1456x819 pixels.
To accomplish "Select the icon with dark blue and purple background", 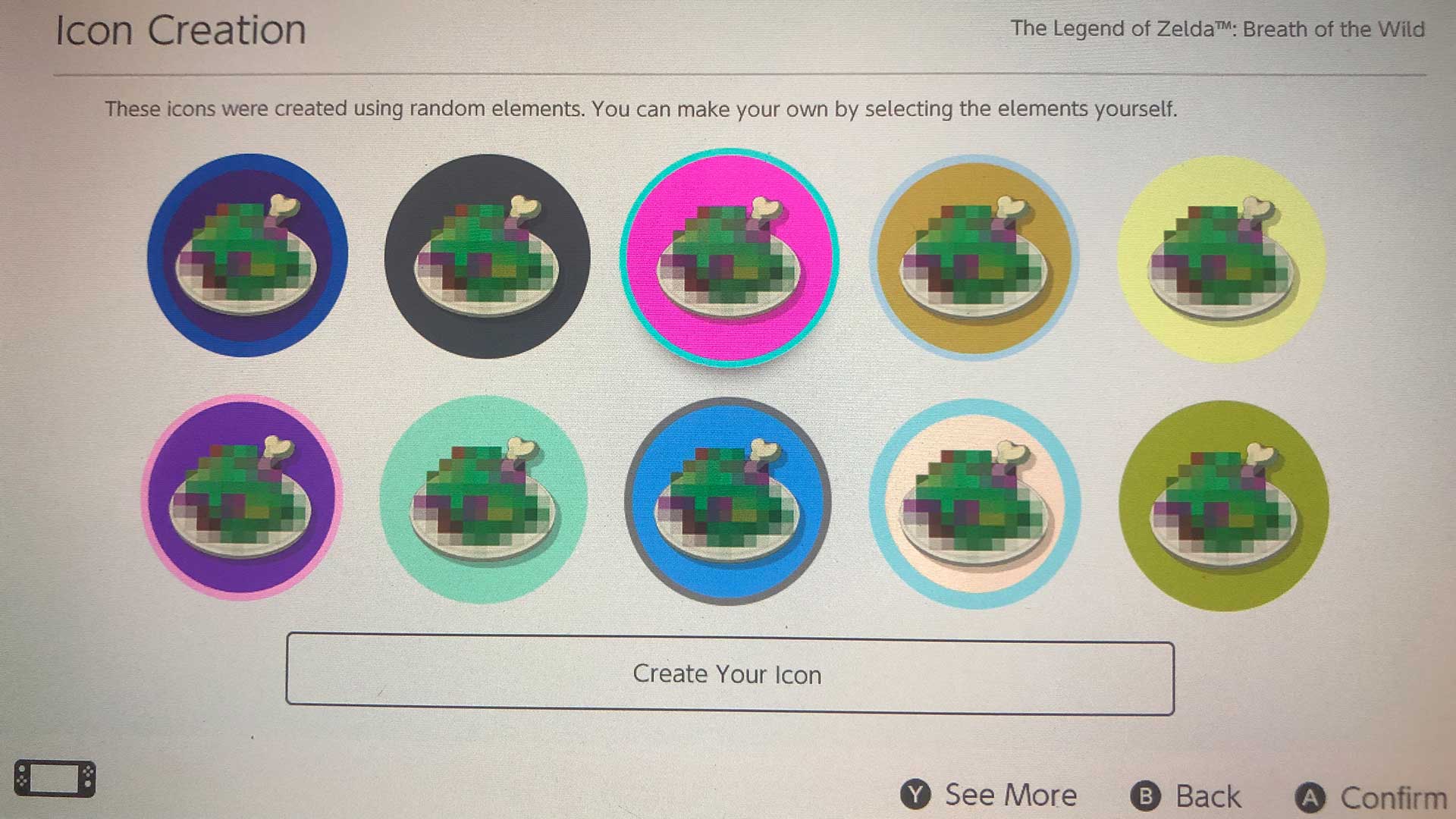I will click(247, 256).
